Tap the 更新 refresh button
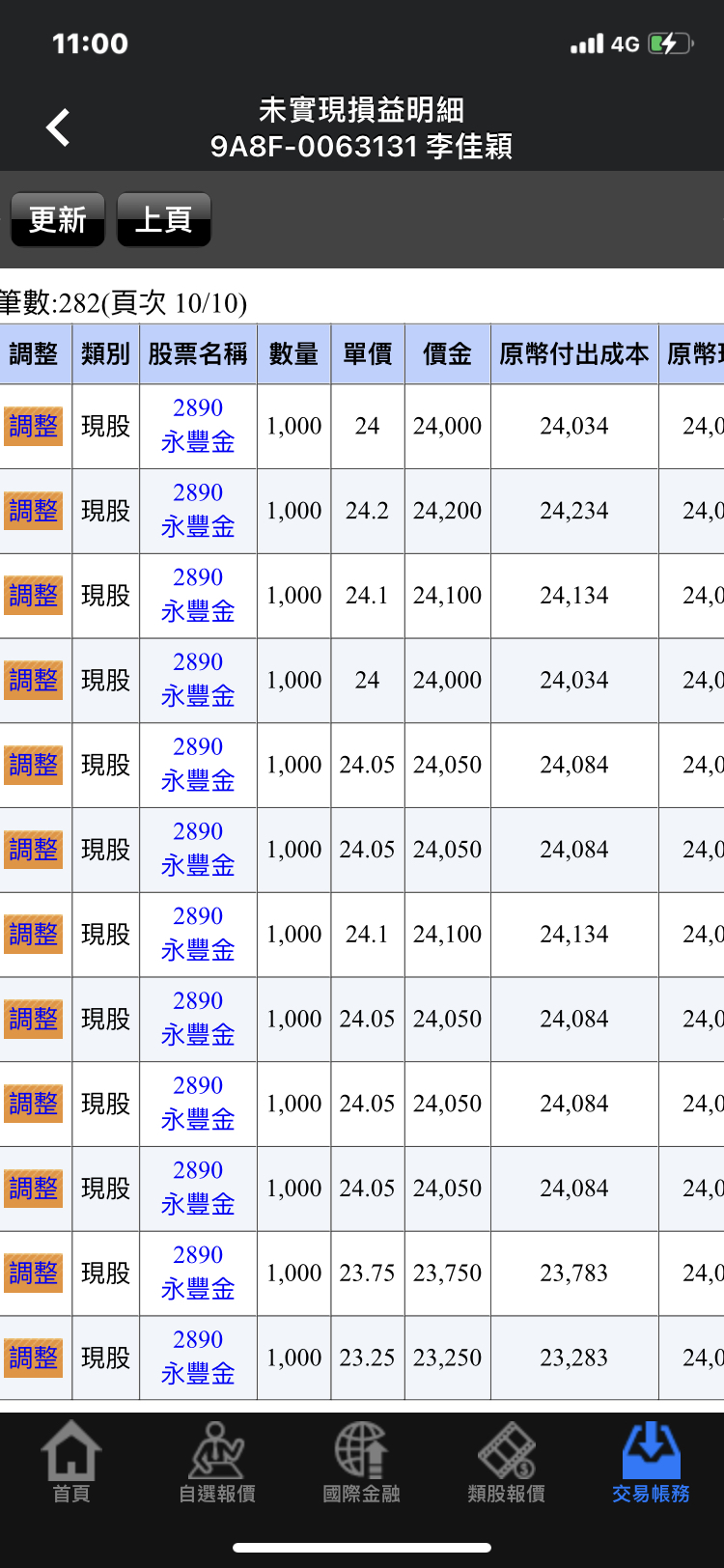This screenshot has width=724, height=1568. (x=58, y=220)
